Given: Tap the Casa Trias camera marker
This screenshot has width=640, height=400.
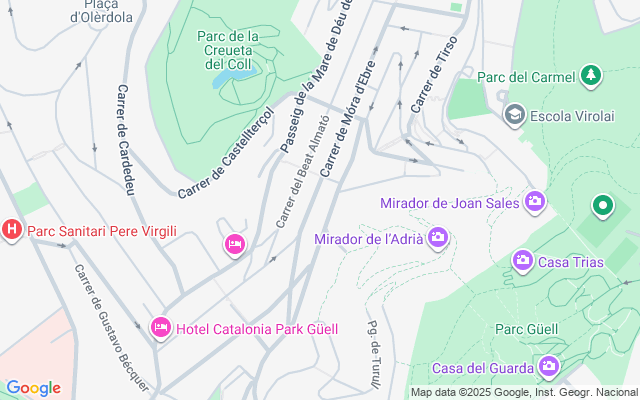Looking at the screenshot, I should pyautogui.click(x=522, y=262).
